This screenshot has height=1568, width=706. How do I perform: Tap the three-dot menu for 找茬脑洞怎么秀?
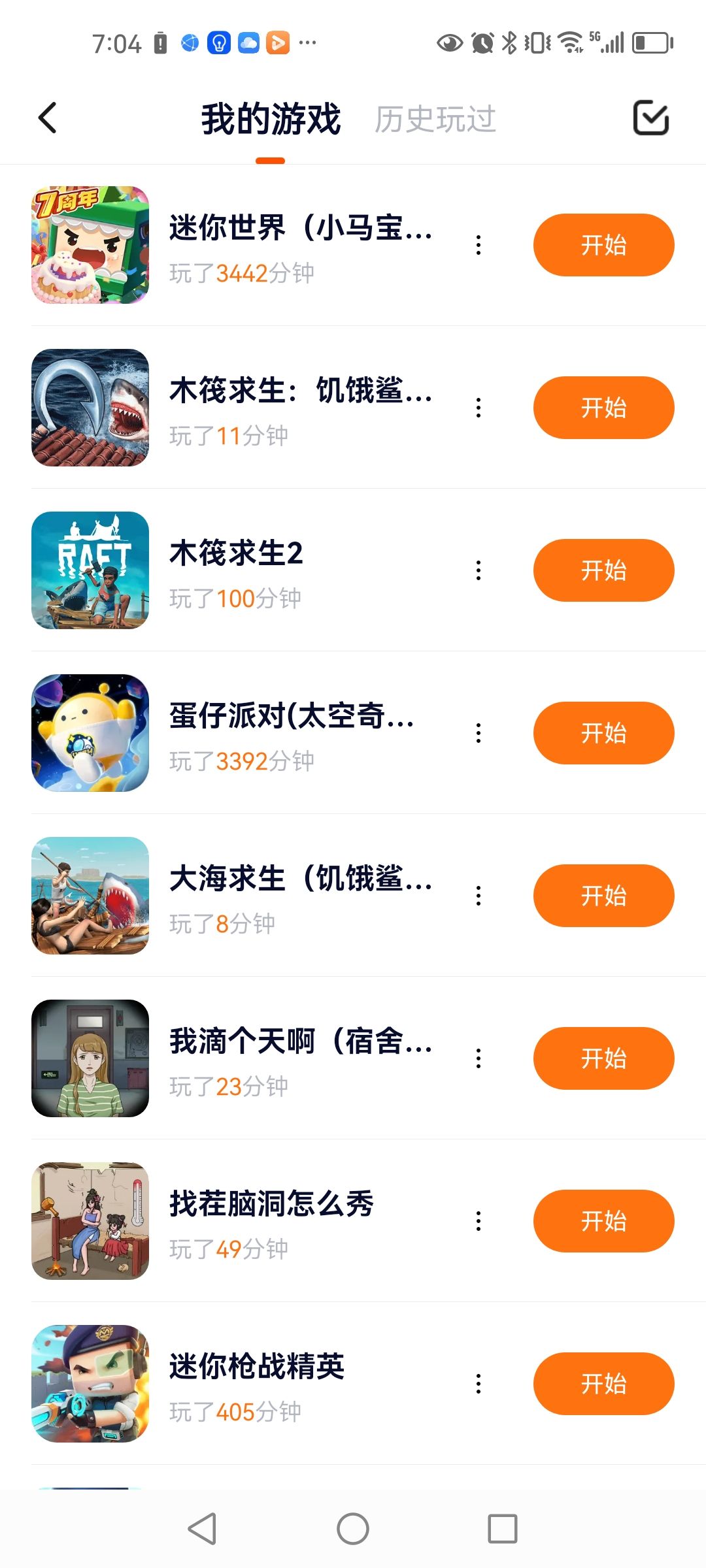pyautogui.click(x=479, y=1221)
